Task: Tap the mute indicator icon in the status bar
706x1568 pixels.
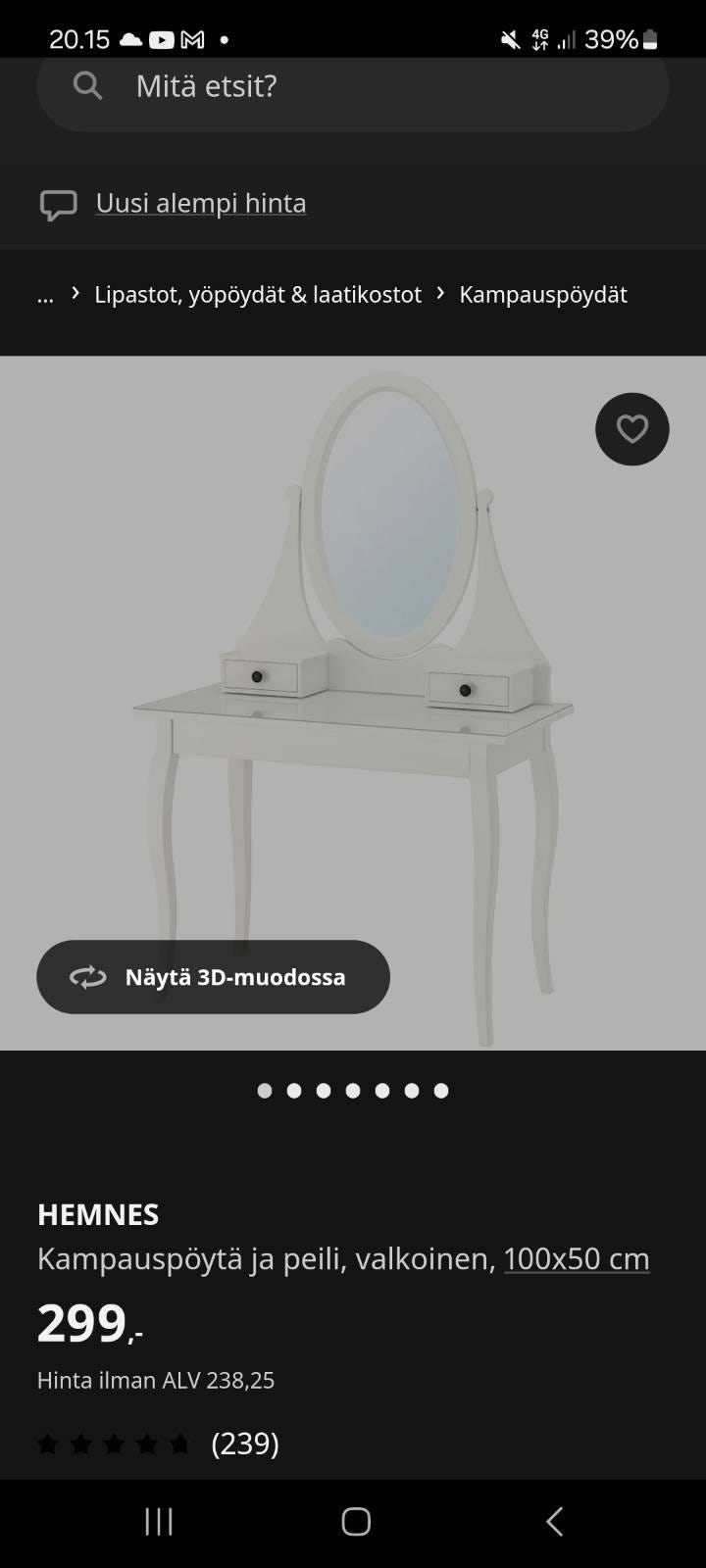Action: pos(509,39)
